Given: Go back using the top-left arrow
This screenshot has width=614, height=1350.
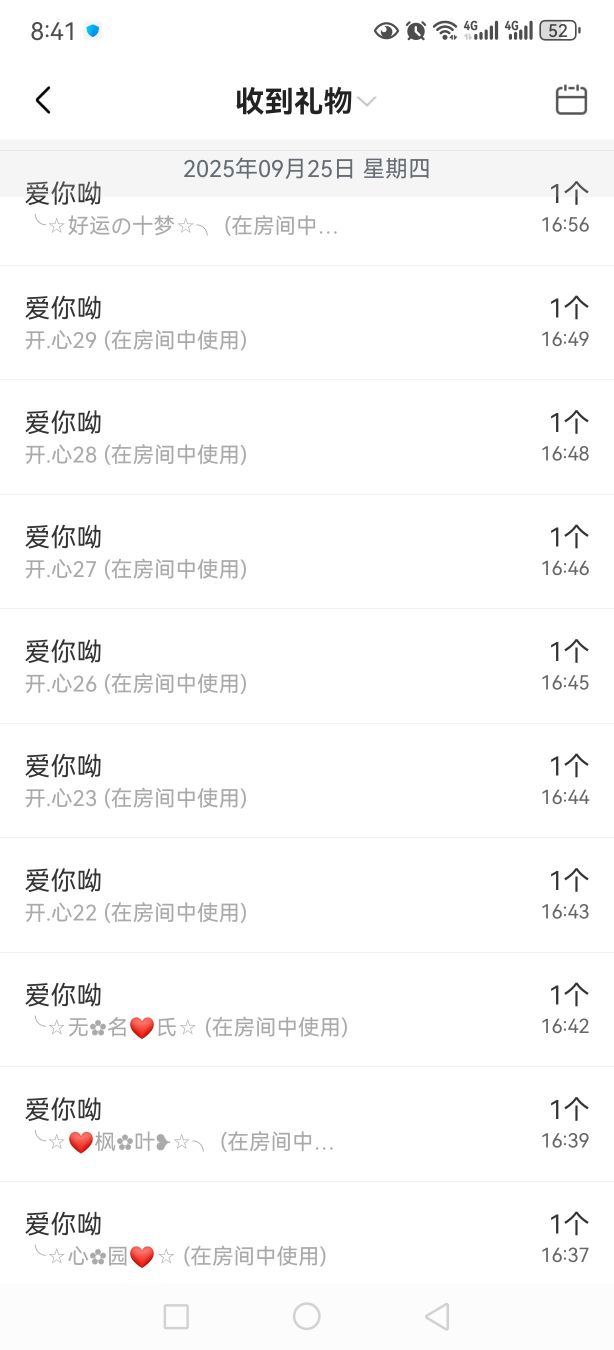Looking at the screenshot, I should click(43, 100).
